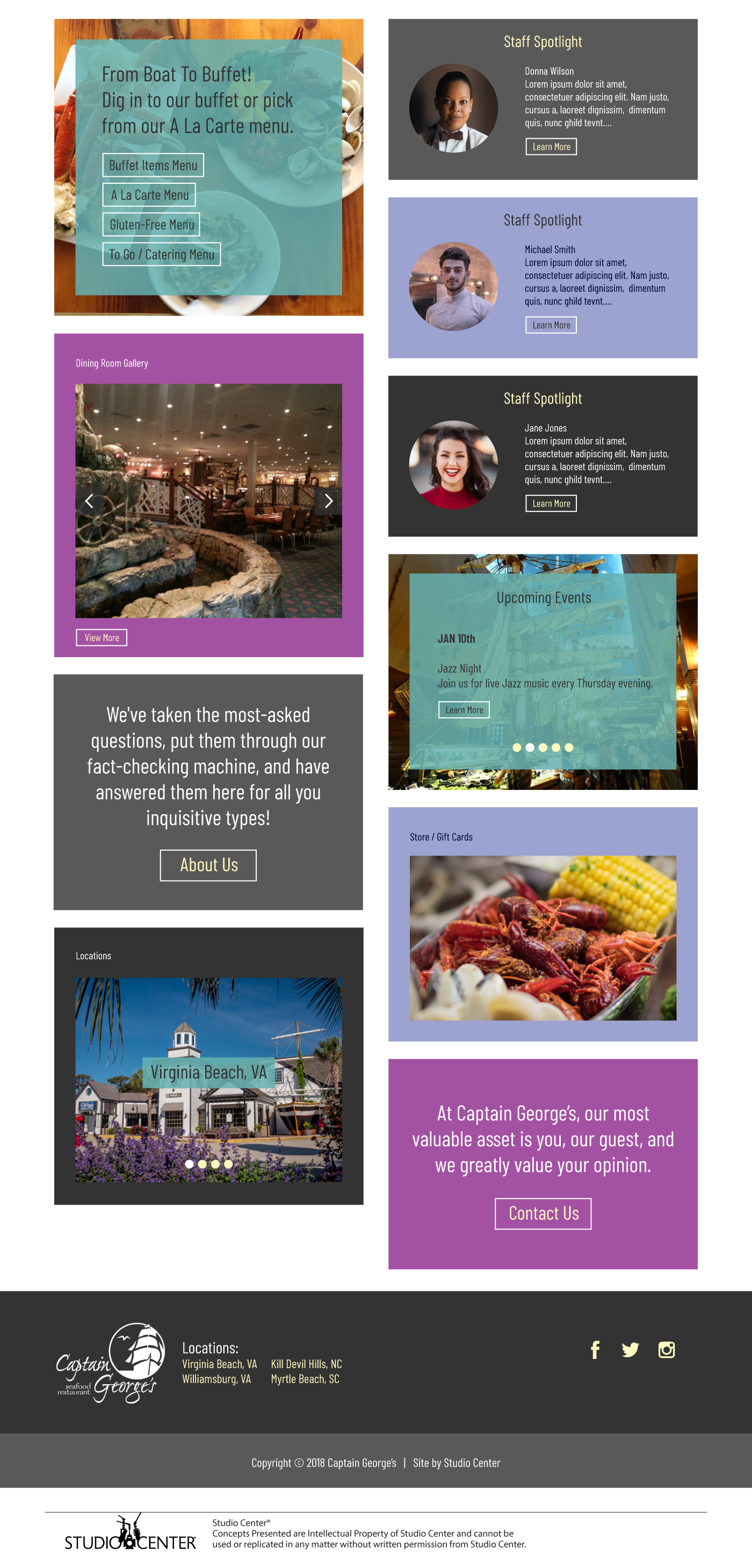The width and height of the screenshot is (752, 1568).
Task: Go to Contact Us
Action: coord(543,1213)
